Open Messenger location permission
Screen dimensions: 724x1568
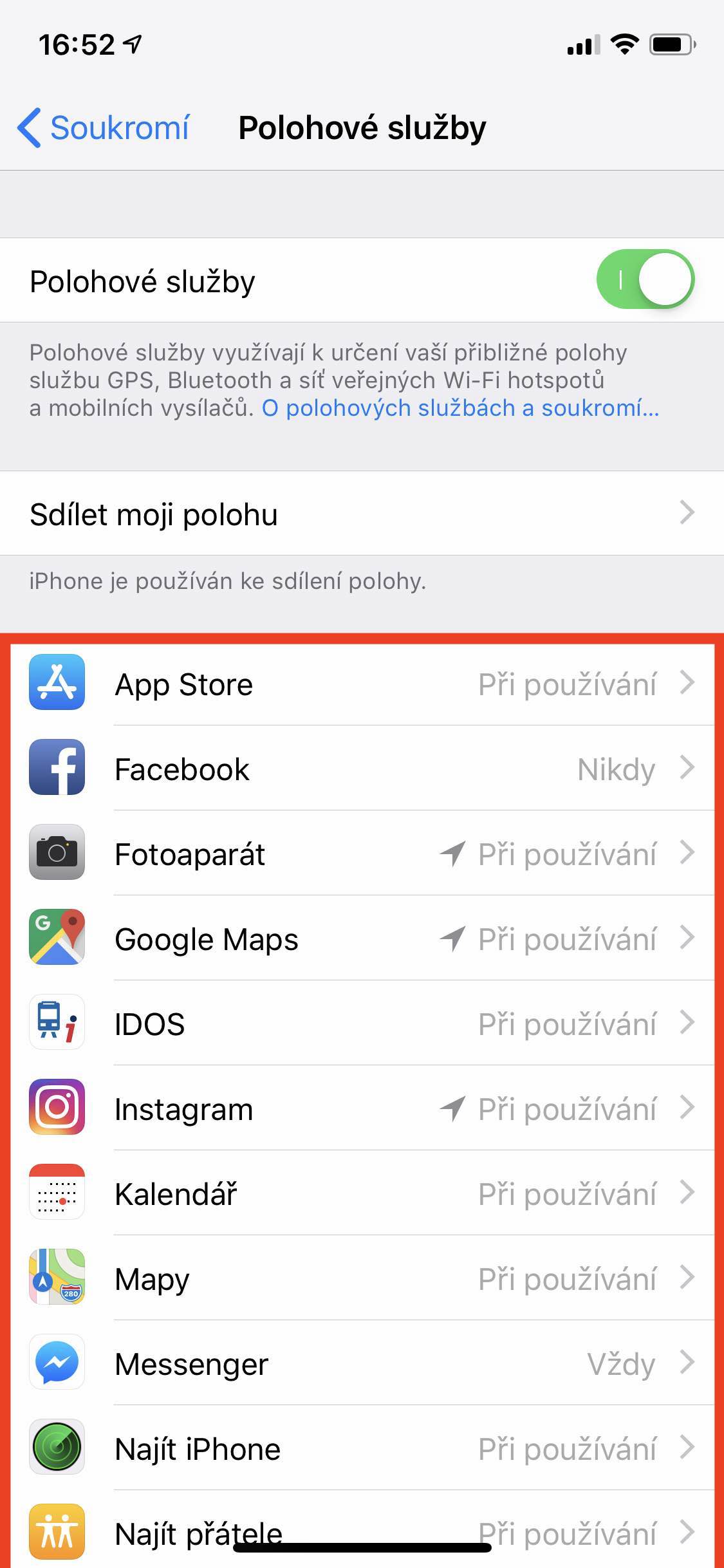(x=362, y=1363)
